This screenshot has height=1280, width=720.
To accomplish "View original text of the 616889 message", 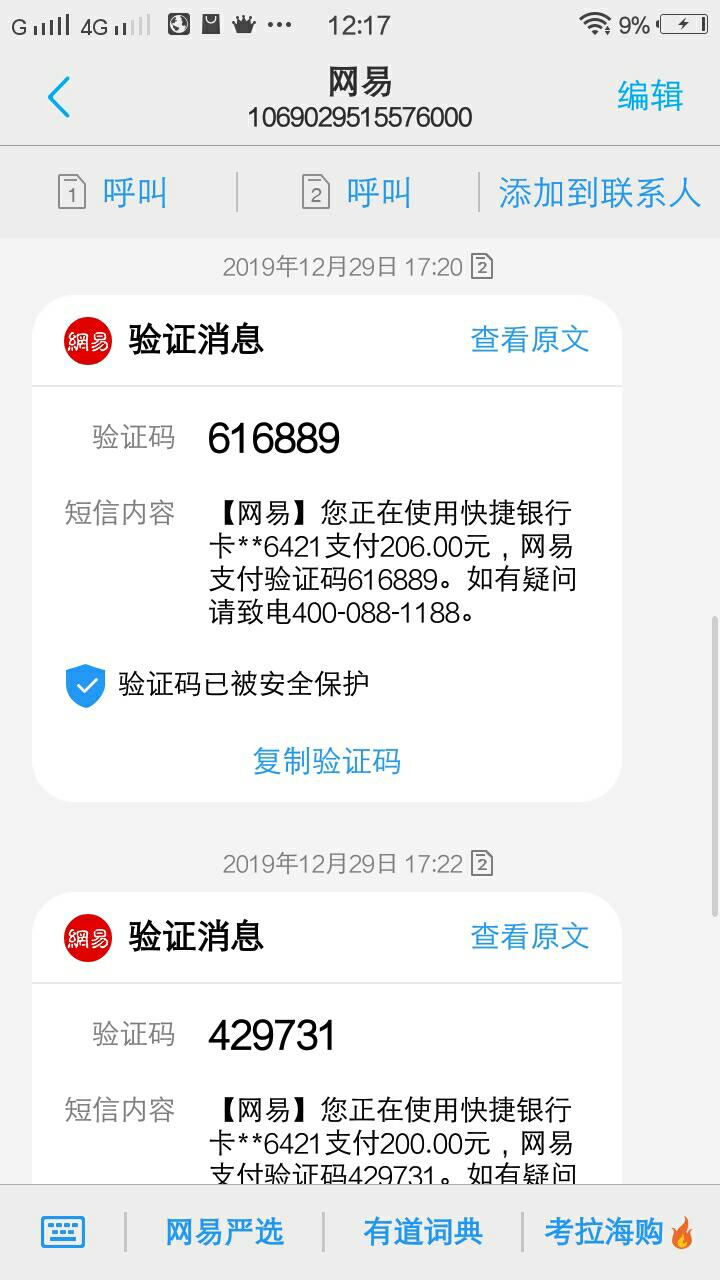I will [529, 339].
